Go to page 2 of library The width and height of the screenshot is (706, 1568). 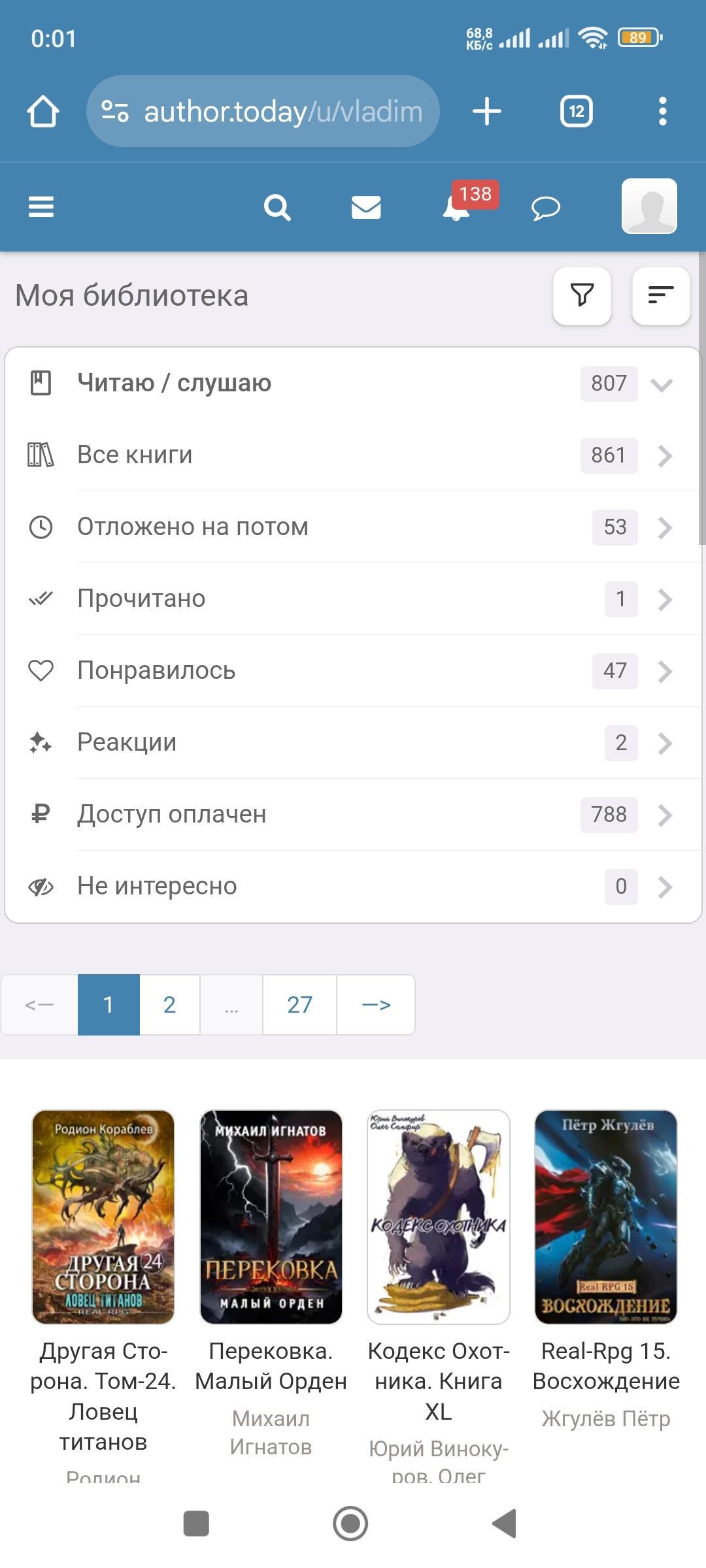click(x=169, y=1005)
